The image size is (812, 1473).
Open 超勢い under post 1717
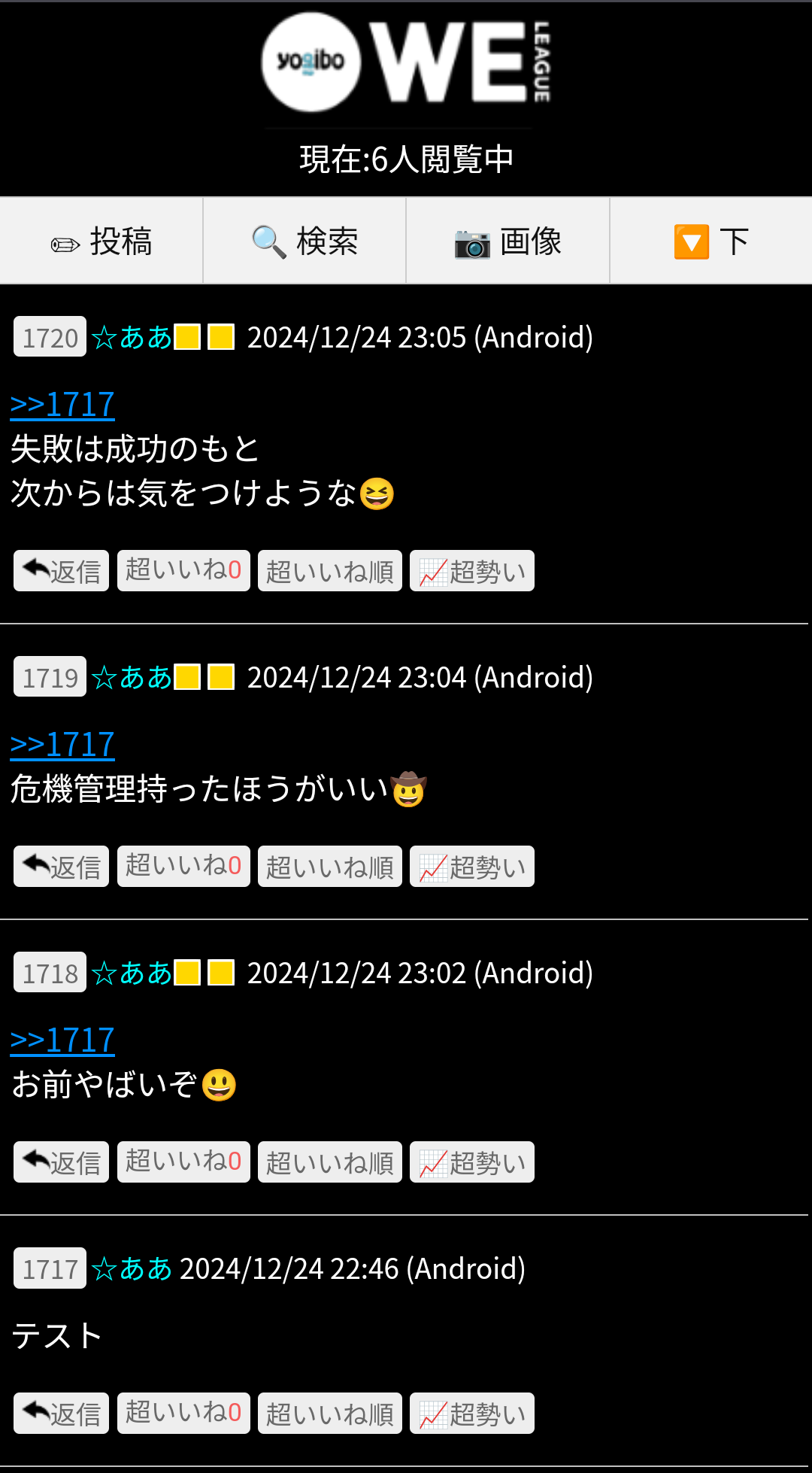[x=472, y=1413]
